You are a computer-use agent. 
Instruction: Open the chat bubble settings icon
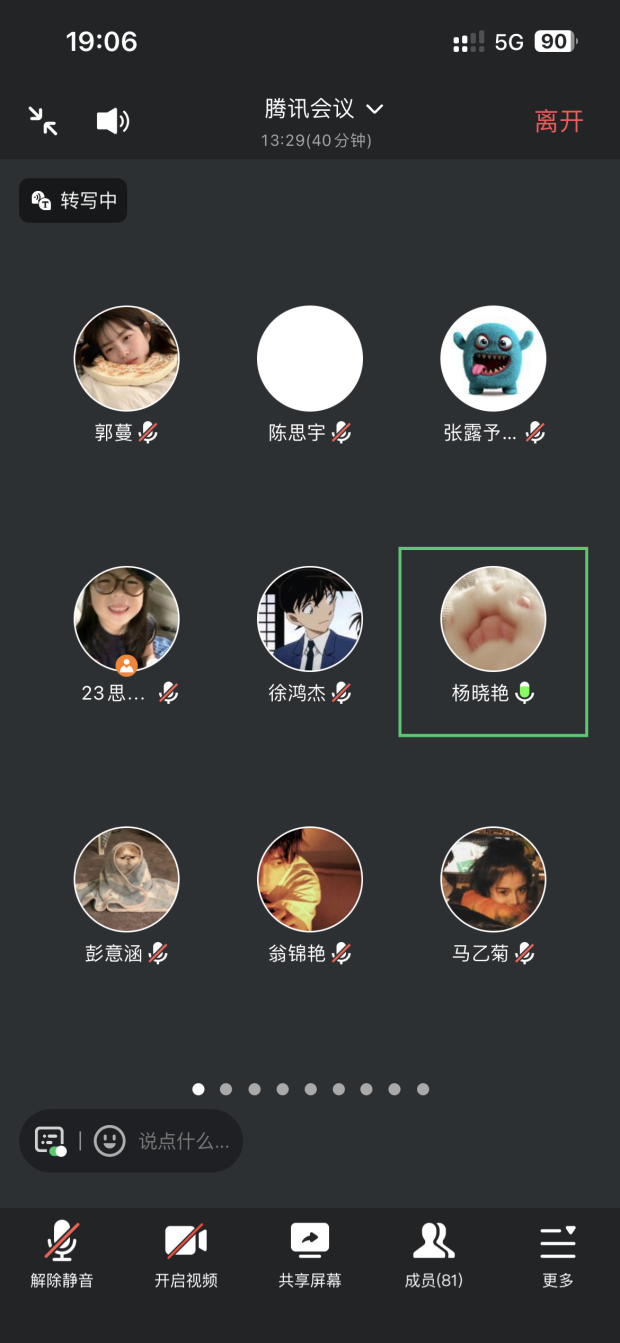pos(50,1140)
